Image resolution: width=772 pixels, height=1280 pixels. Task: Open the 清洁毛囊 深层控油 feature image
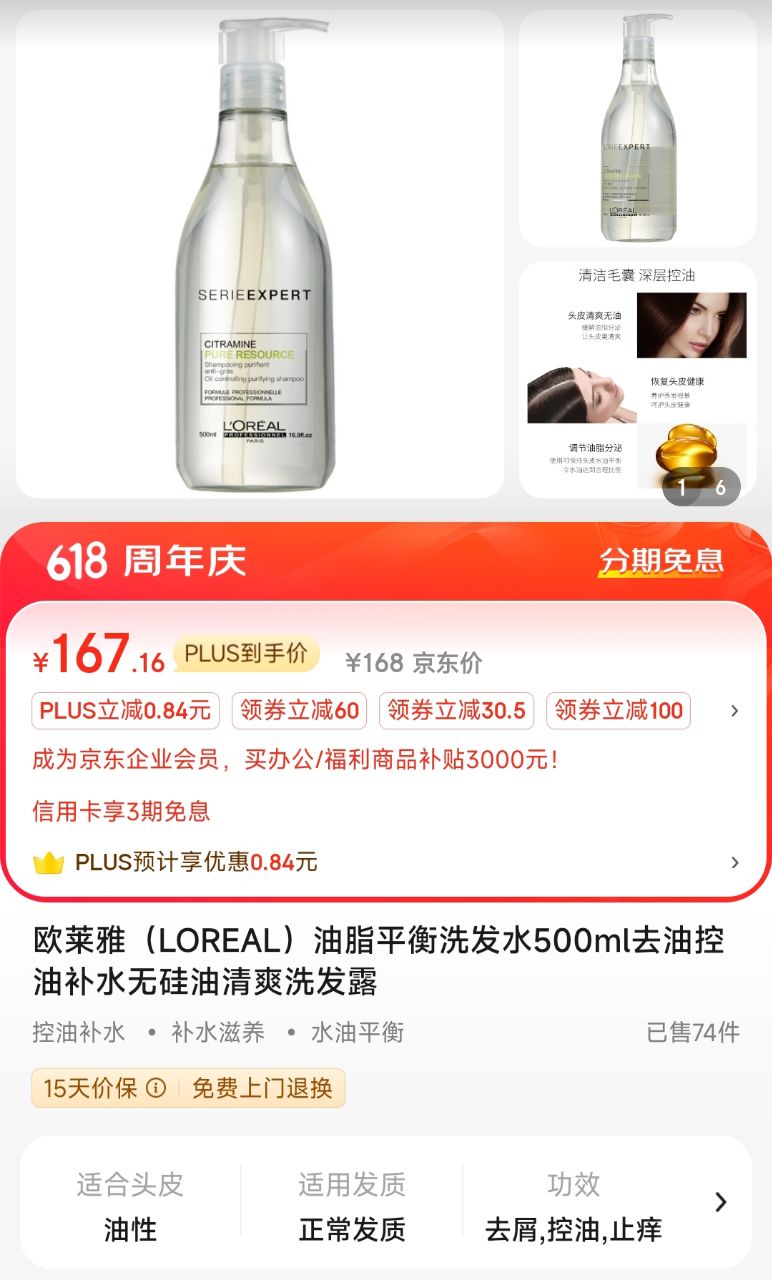point(637,380)
